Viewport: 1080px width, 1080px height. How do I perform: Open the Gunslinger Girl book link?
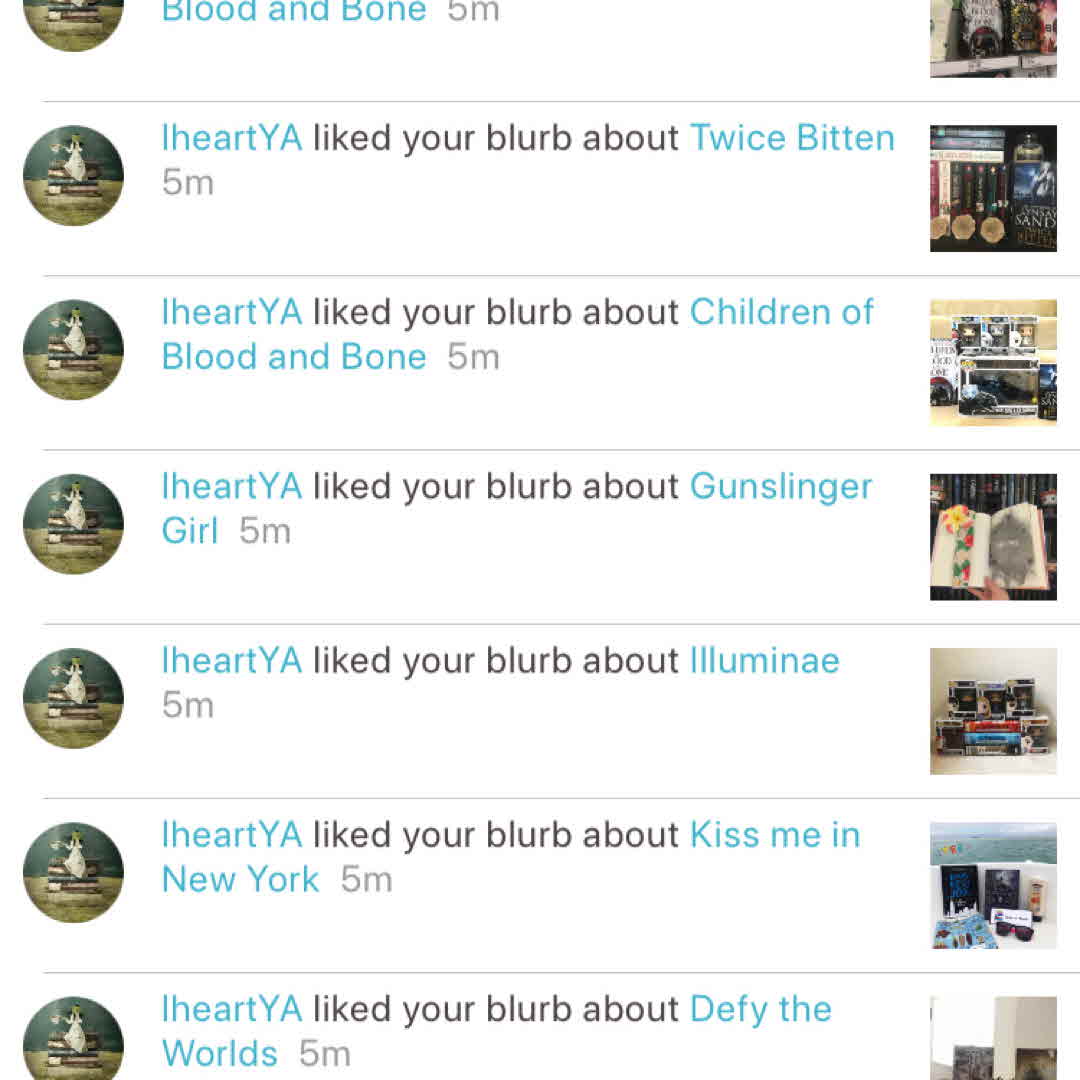click(x=780, y=487)
